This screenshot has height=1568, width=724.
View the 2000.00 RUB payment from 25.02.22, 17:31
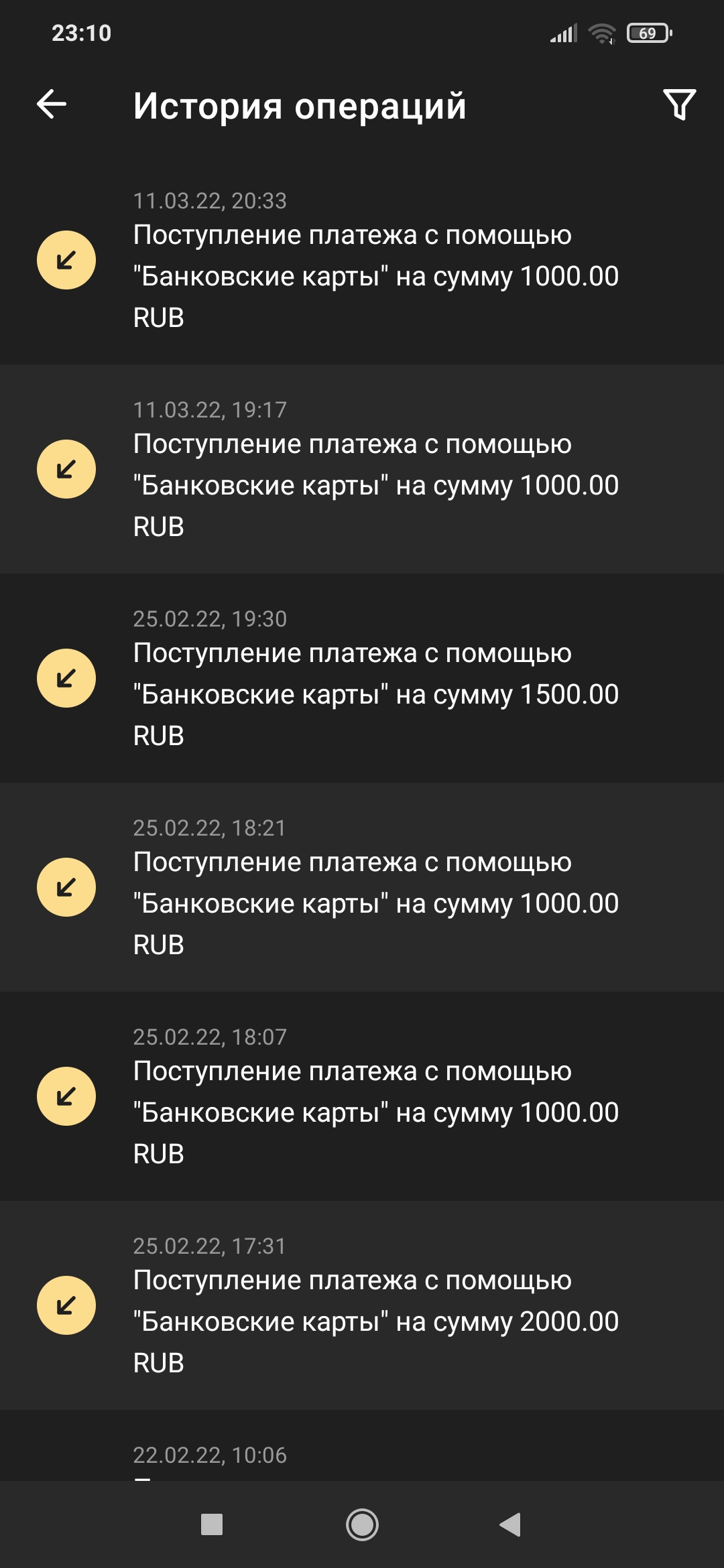[x=362, y=1307]
